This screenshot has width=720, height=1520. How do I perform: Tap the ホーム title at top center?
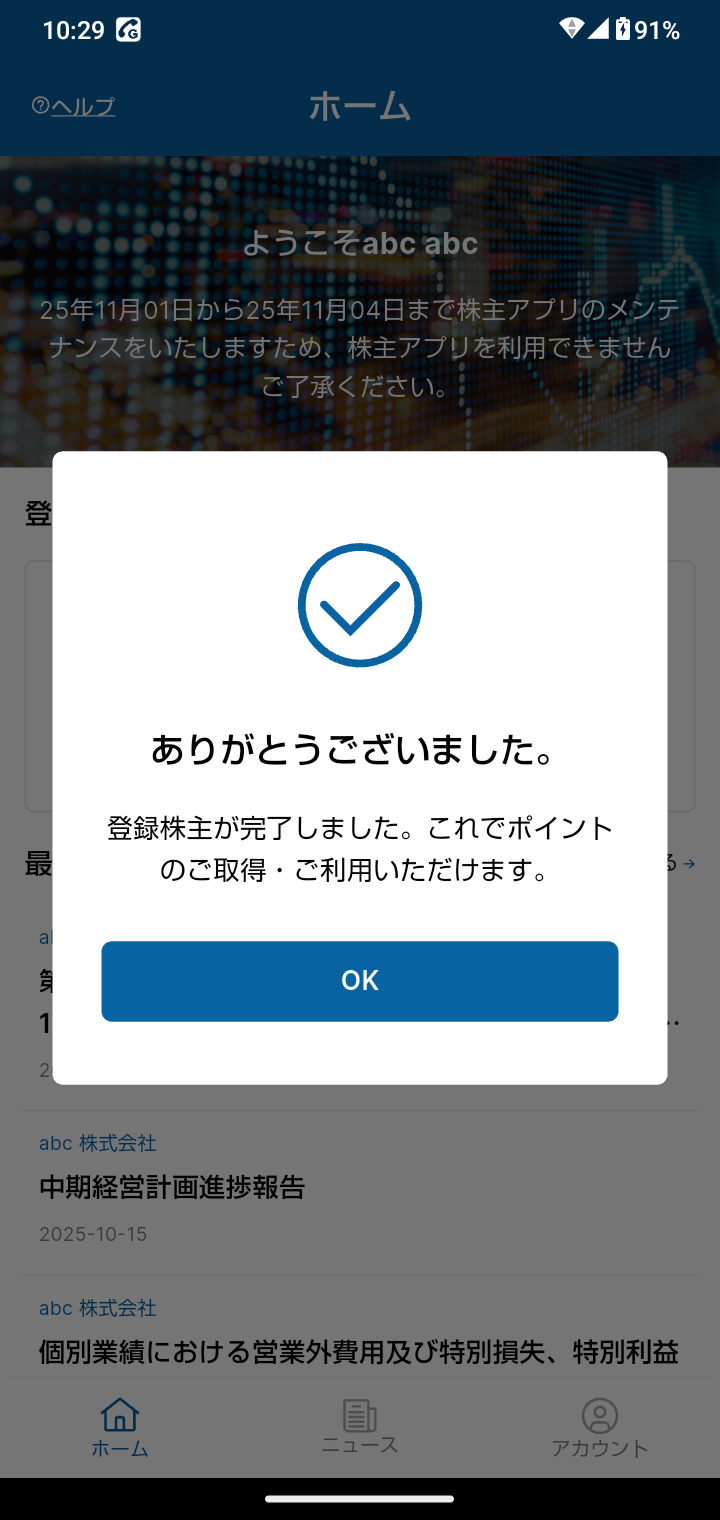coord(360,106)
